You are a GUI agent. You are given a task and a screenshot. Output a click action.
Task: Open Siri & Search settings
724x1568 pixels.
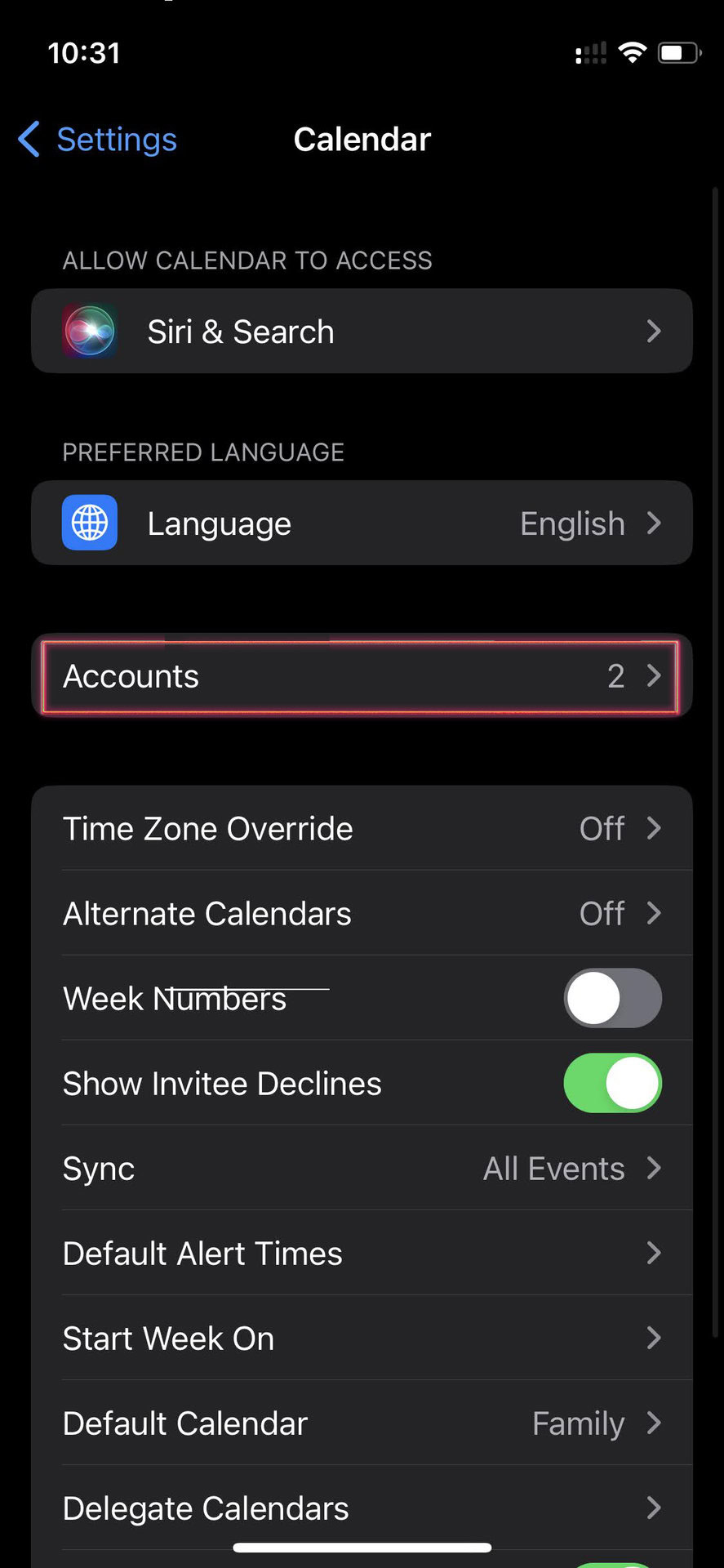coord(362,332)
